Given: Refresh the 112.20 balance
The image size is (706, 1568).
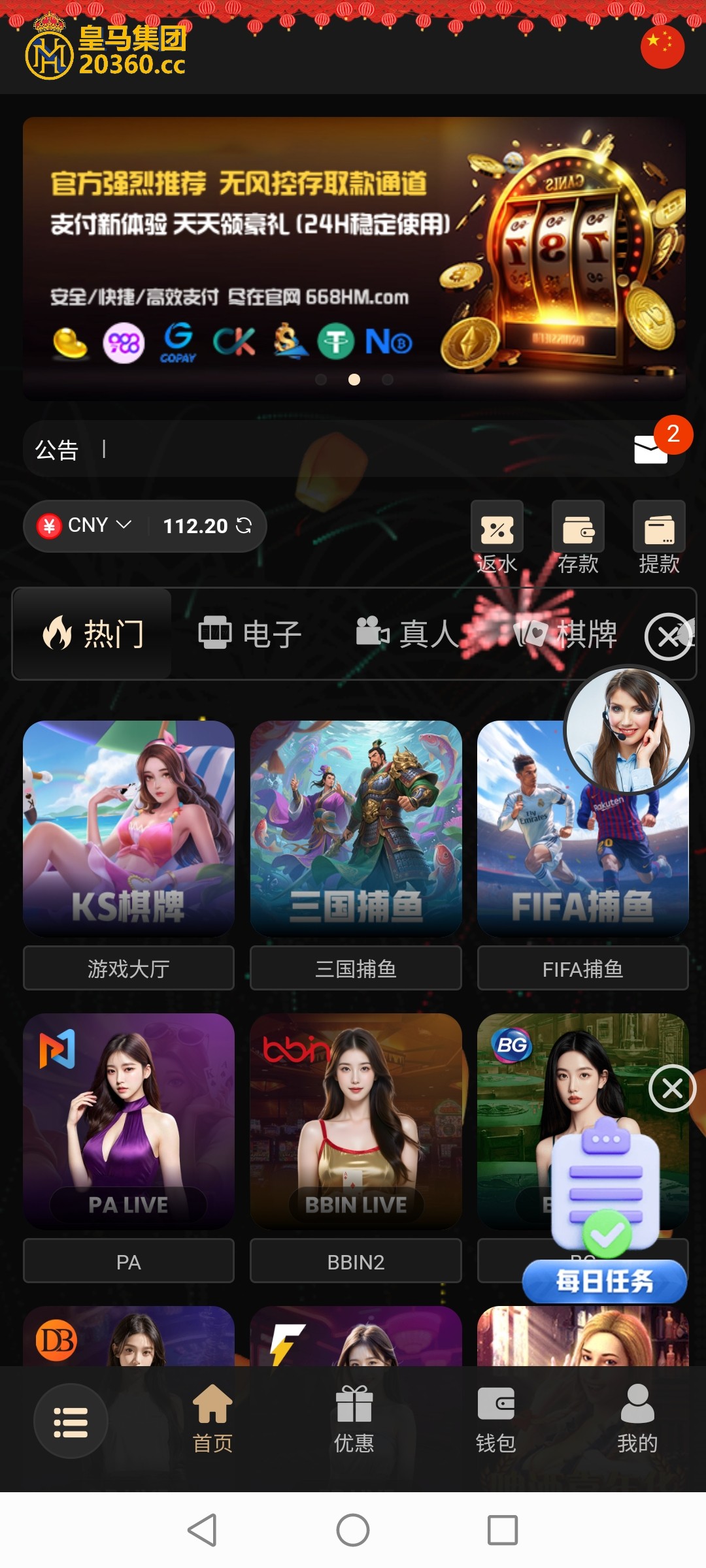Looking at the screenshot, I should pyautogui.click(x=244, y=525).
